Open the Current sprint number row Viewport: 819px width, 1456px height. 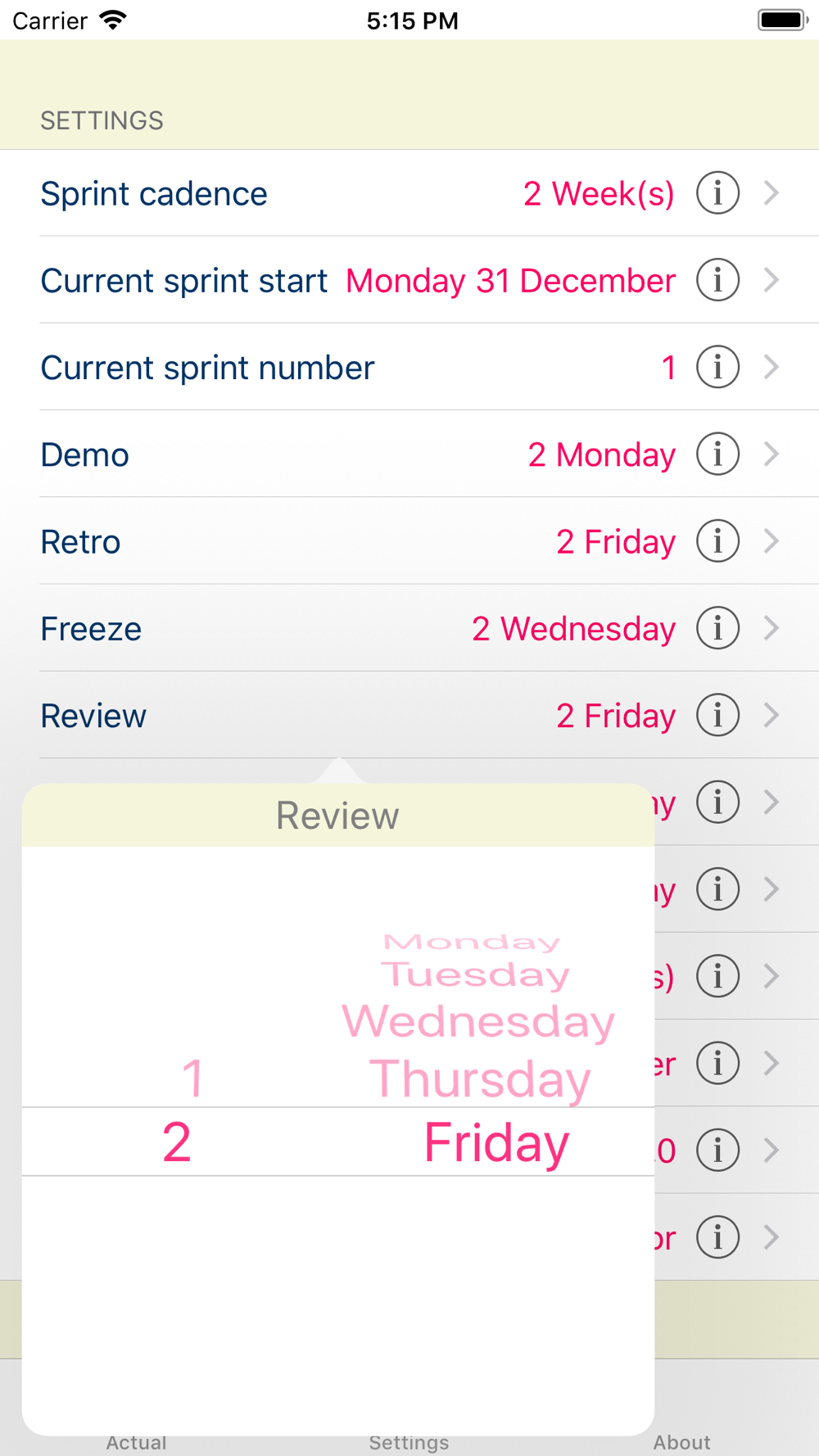[409, 367]
